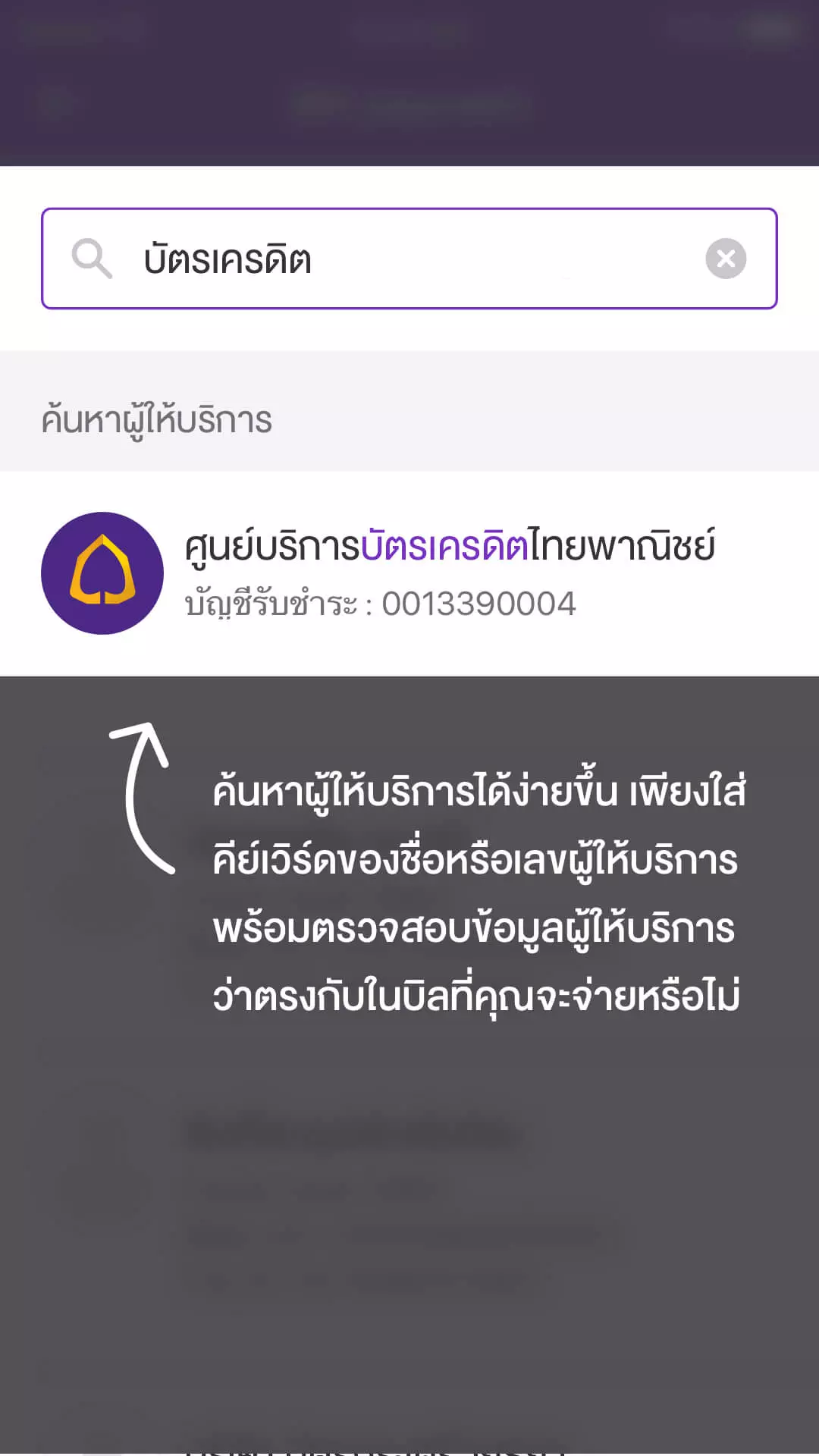This screenshot has height=1456, width=819.
Task: Select ศูนย์บริการบัตรเครดิตไทยพาณิชย์ from the results
Action: point(409,573)
